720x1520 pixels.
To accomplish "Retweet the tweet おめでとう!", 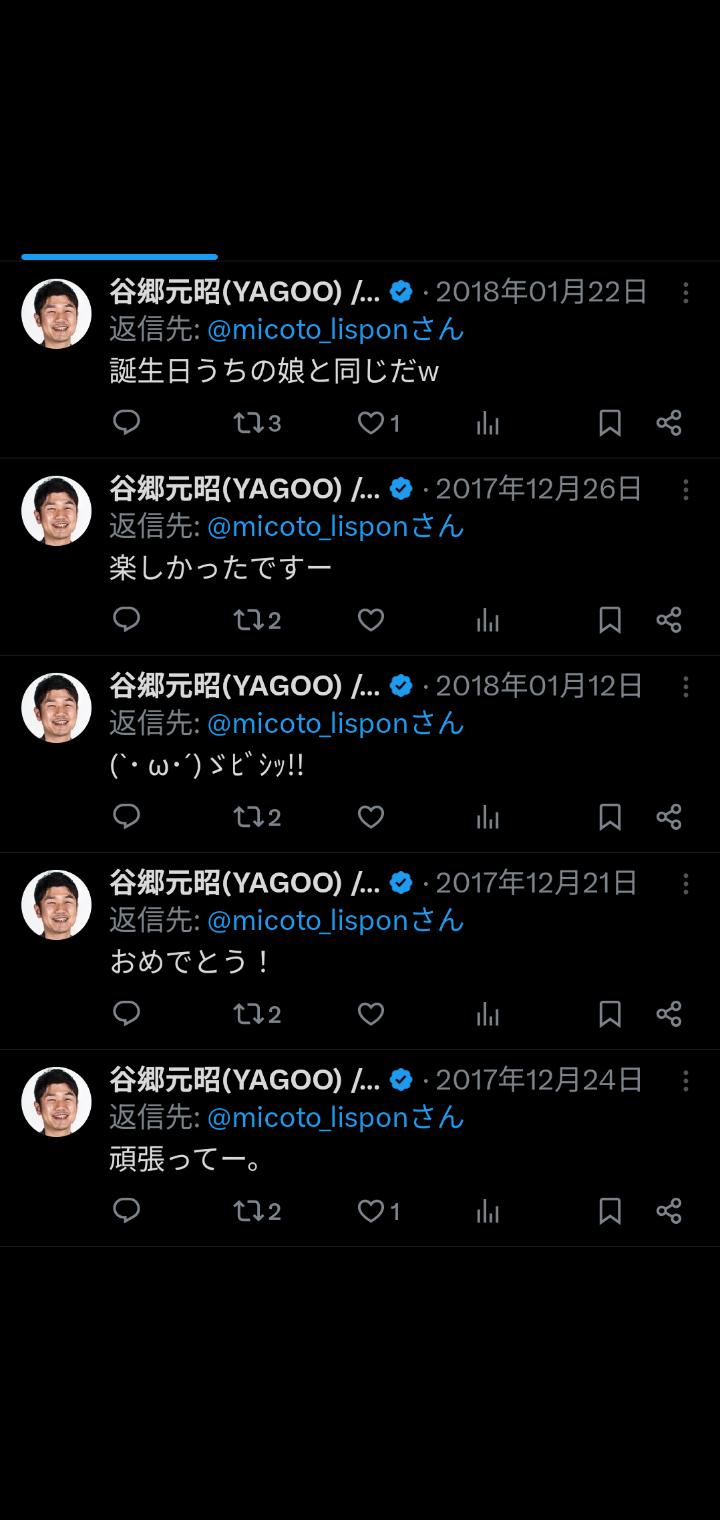I will click(246, 1014).
